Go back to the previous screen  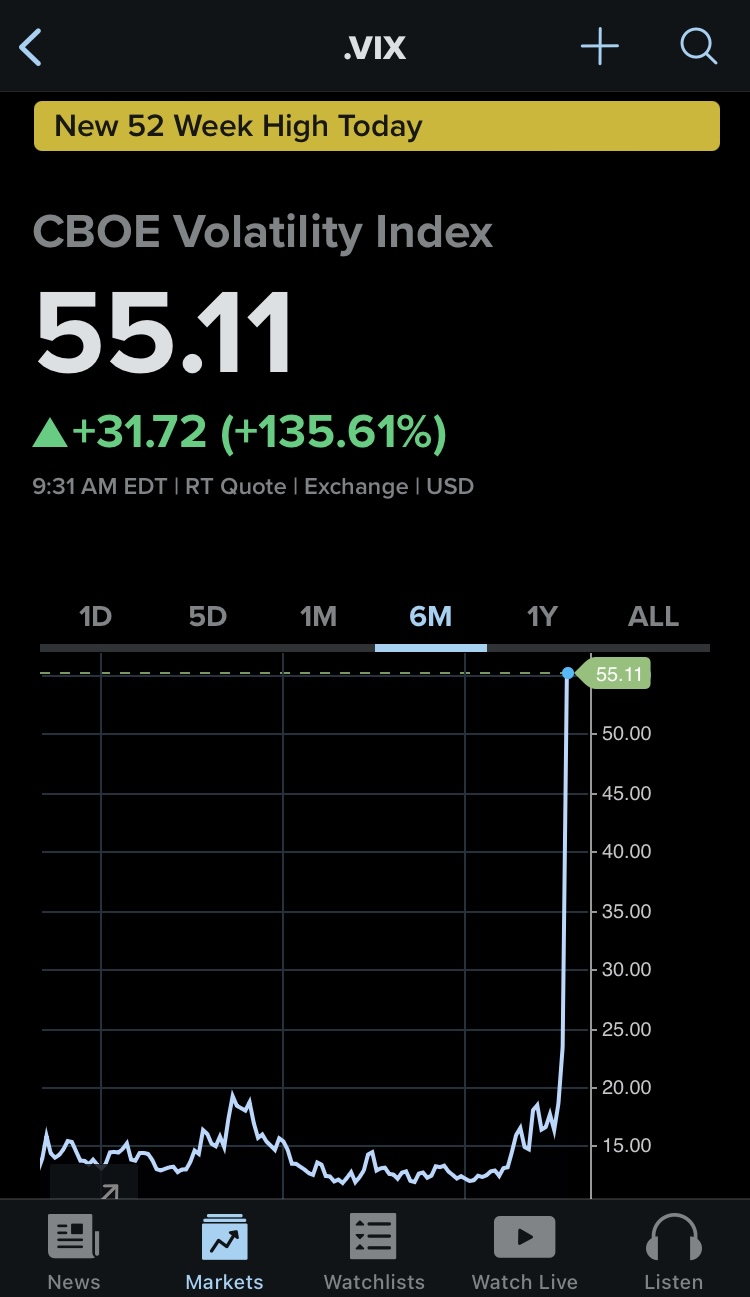point(31,47)
